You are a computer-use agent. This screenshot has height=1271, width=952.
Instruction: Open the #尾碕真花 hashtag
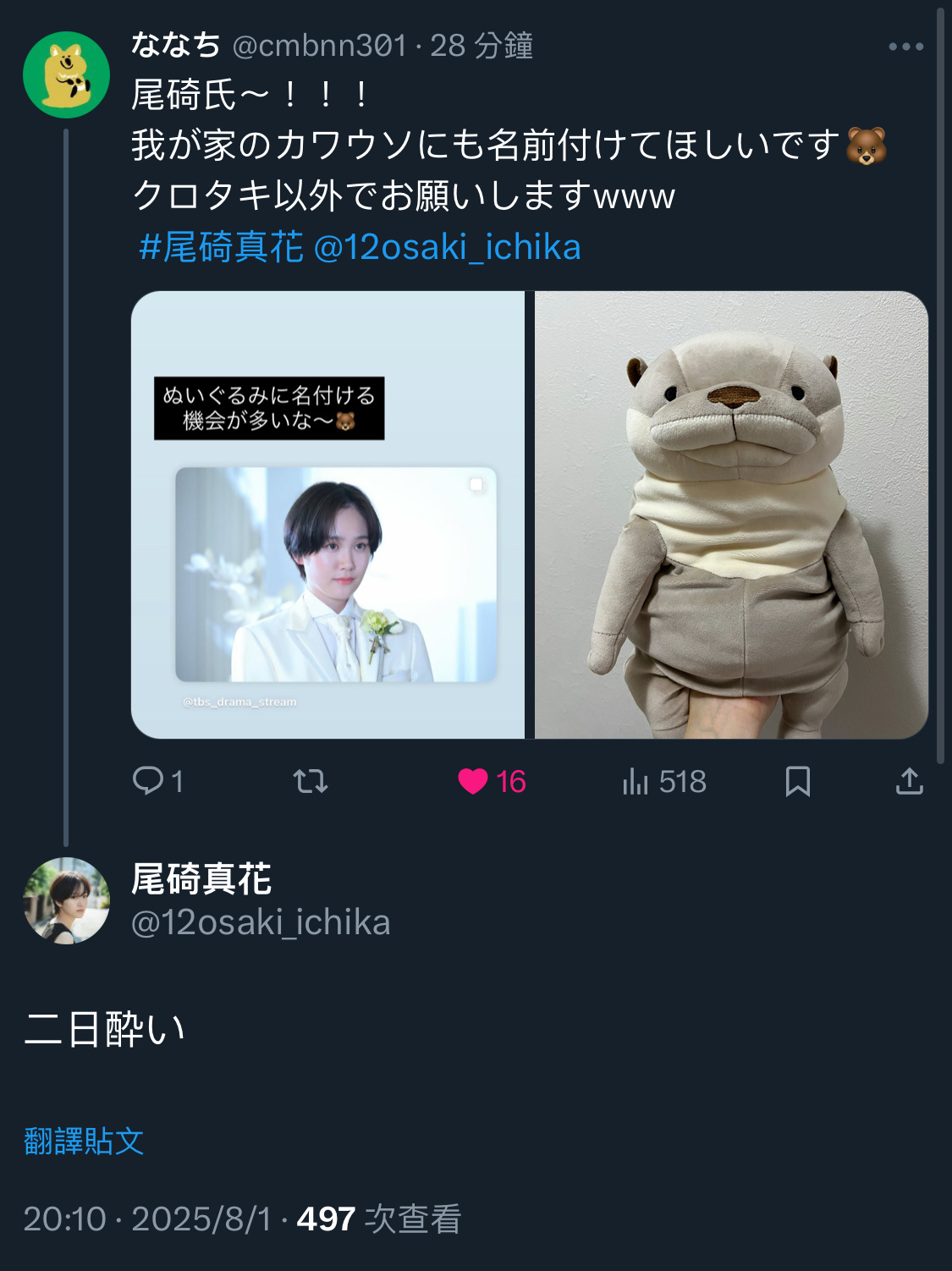click(221, 247)
